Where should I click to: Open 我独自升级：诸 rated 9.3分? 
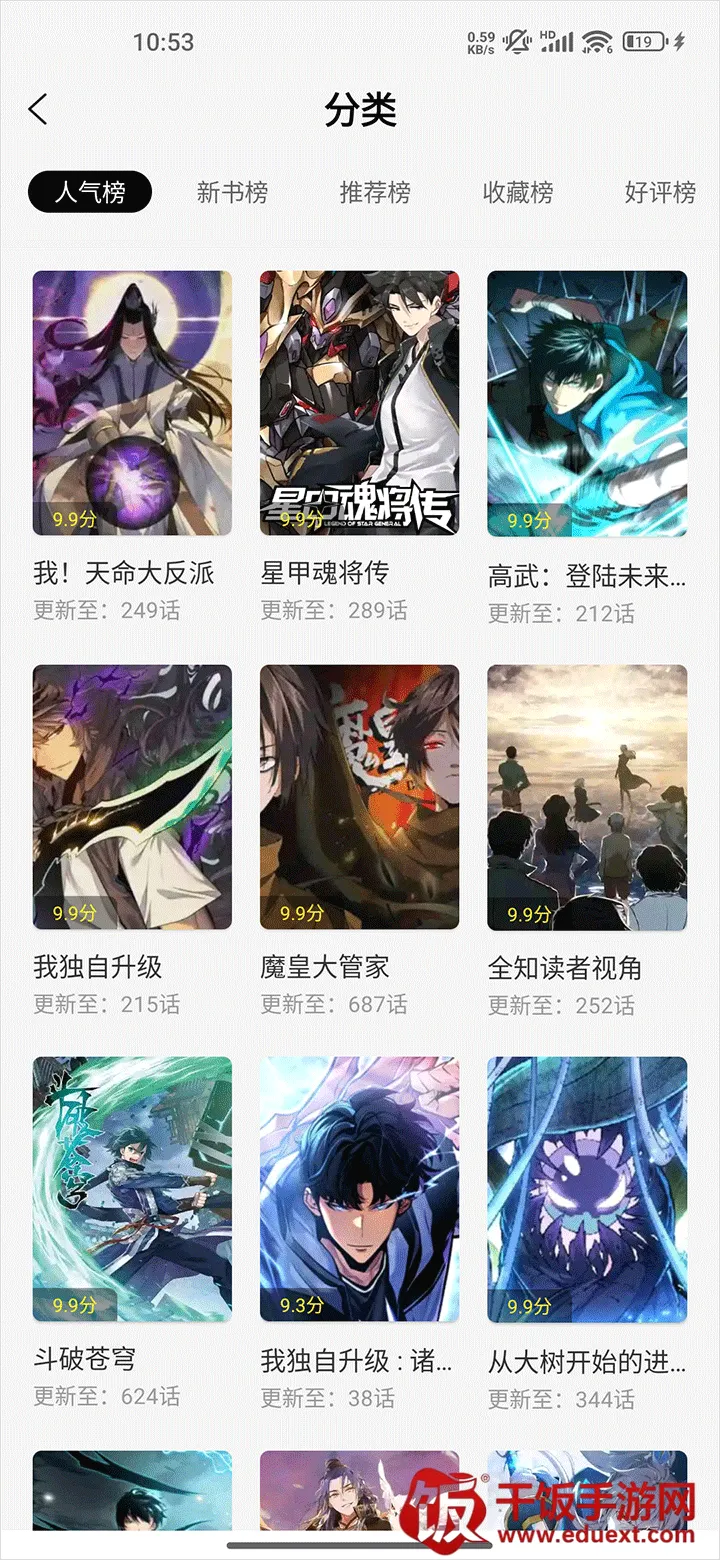coord(359,1189)
